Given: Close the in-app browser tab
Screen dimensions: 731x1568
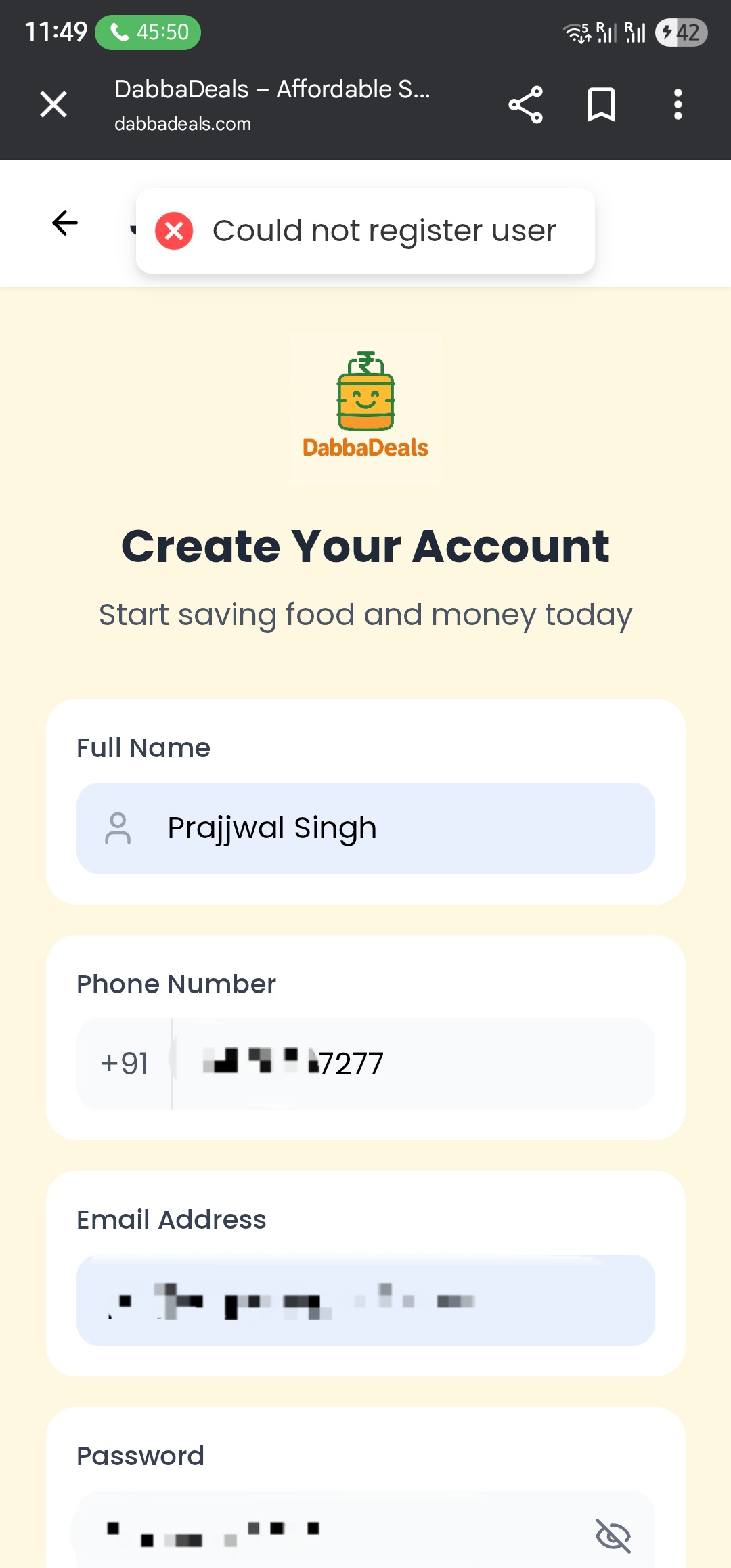Looking at the screenshot, I should point(53,105).
